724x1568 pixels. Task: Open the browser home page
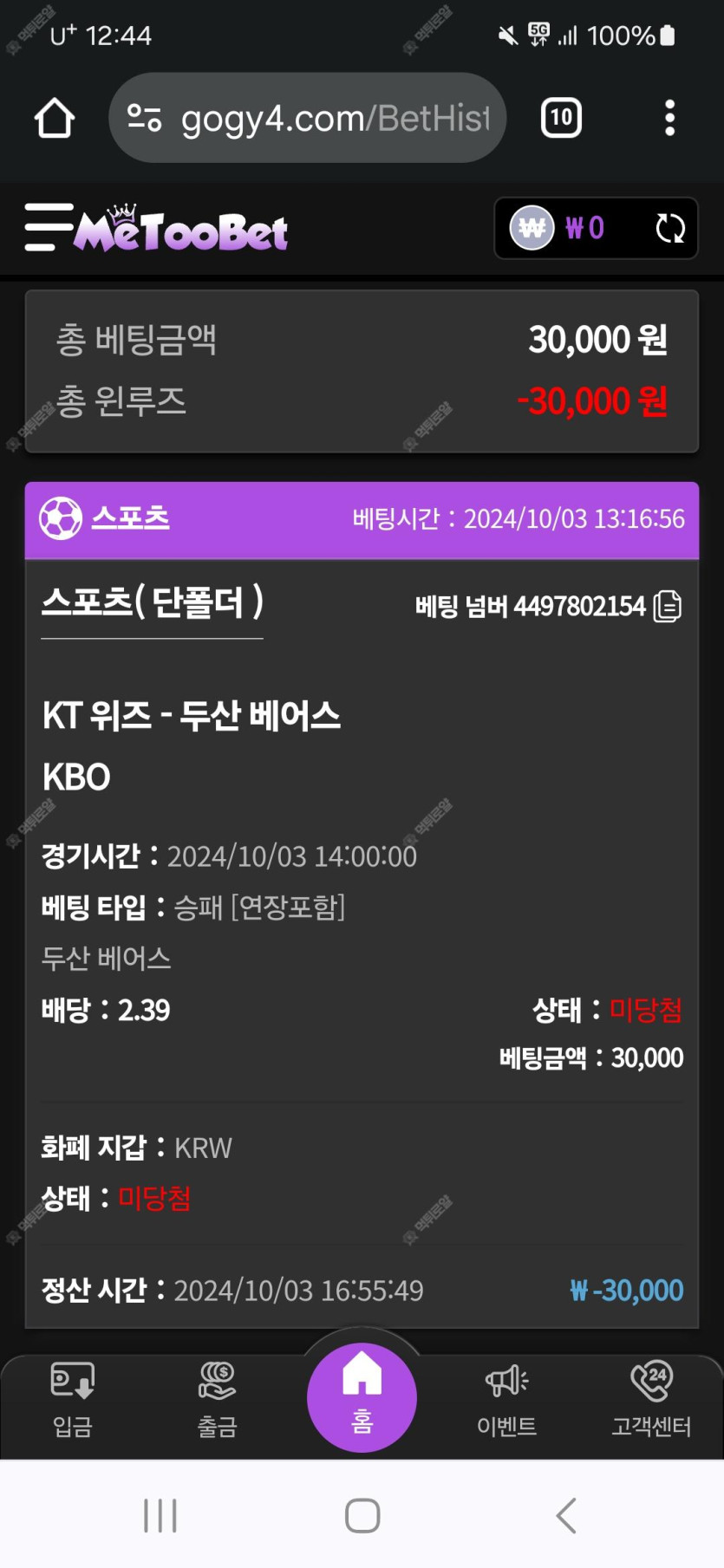pyautogui.click(x=55, y=118)
